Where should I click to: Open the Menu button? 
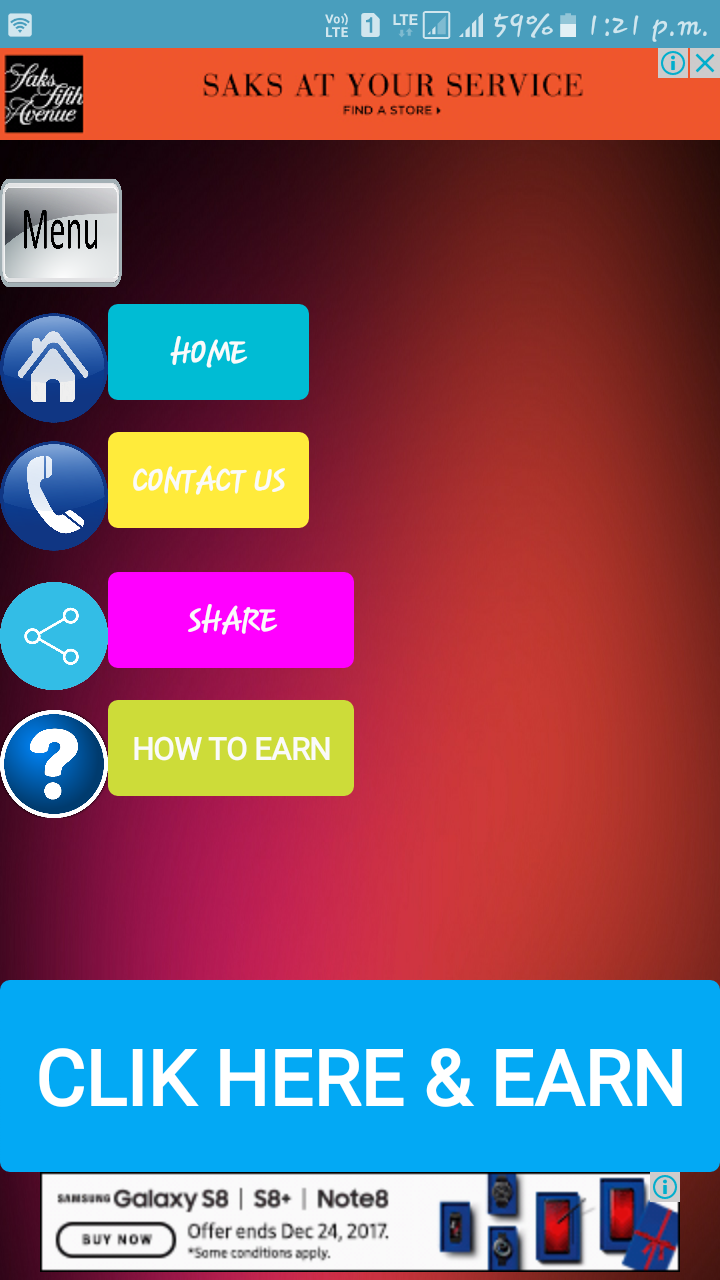point(61,233)
